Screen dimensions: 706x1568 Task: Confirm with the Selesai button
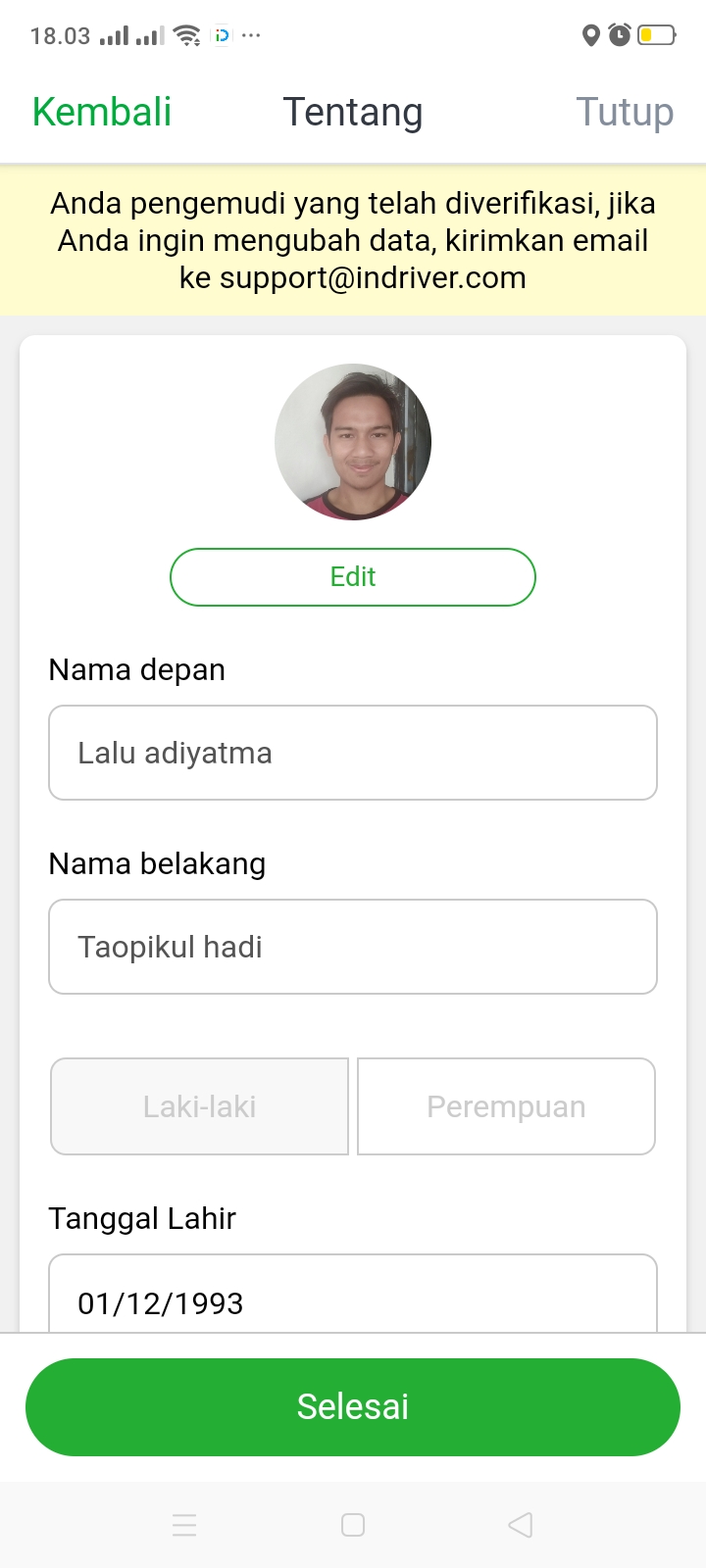[353, 1406]
